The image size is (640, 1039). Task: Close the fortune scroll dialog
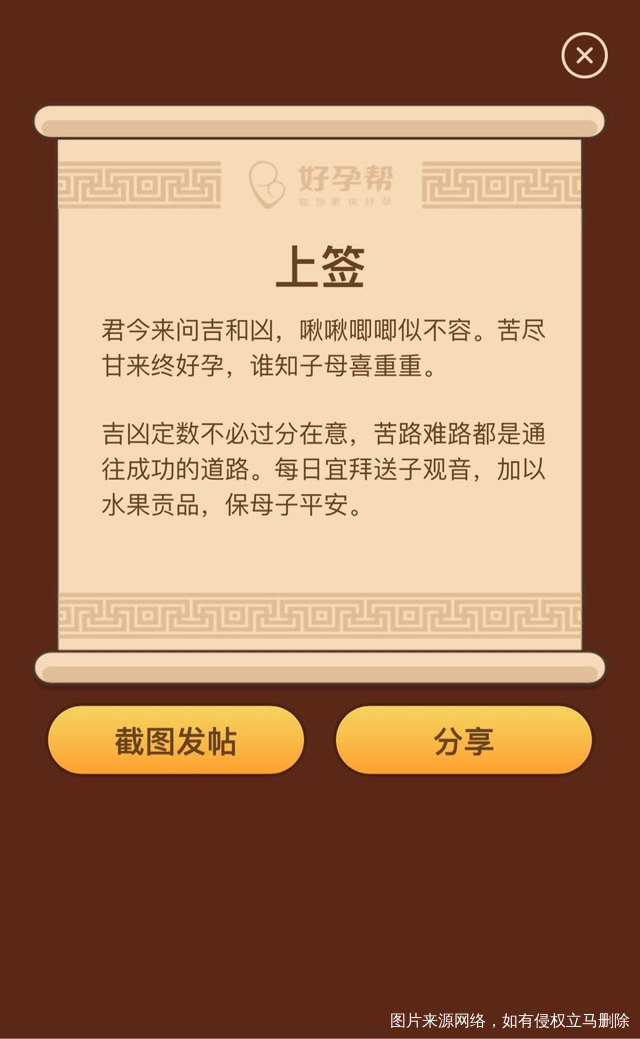point(585,56)
